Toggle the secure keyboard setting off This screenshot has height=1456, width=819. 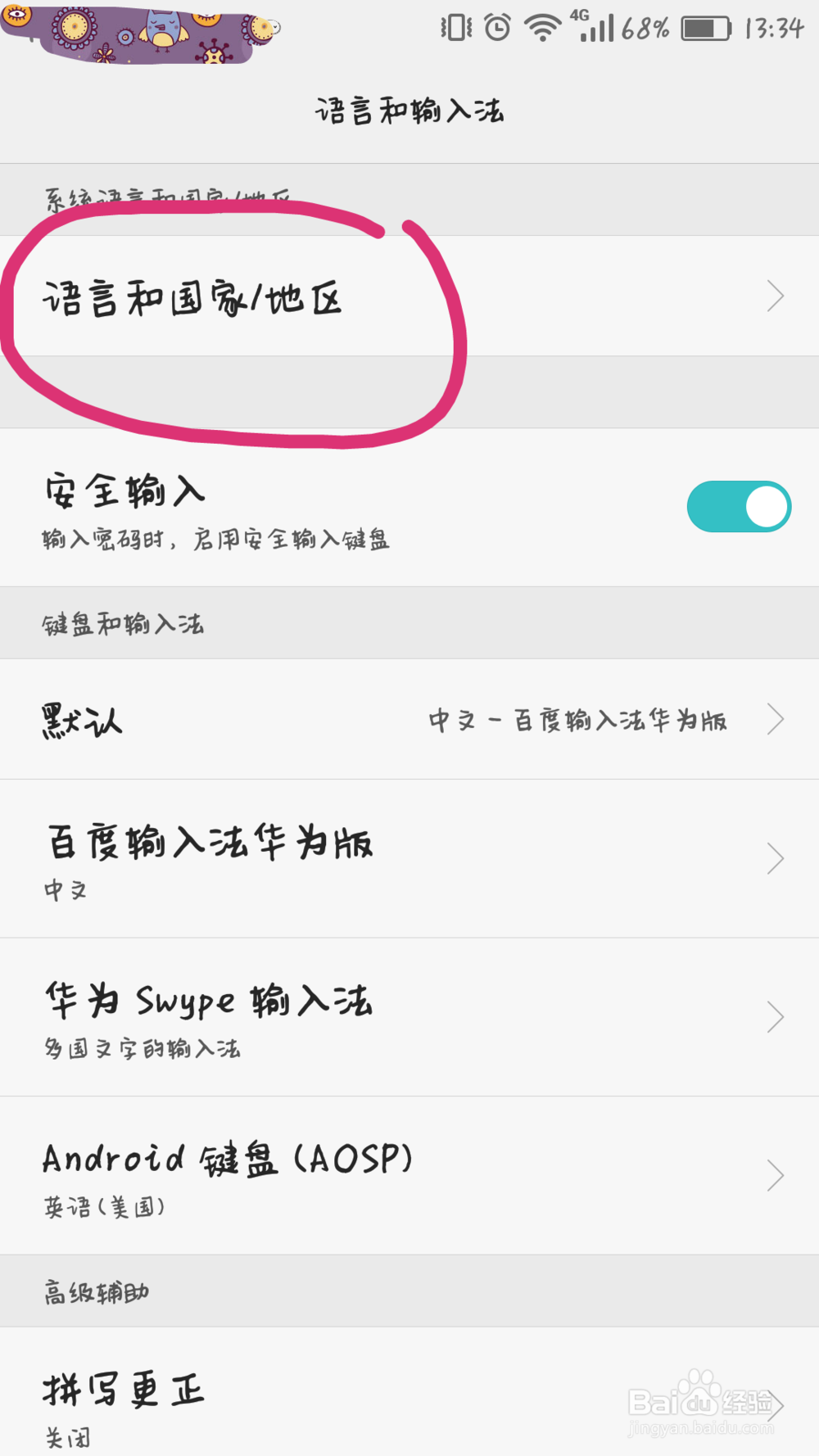(x=738, y=506)
